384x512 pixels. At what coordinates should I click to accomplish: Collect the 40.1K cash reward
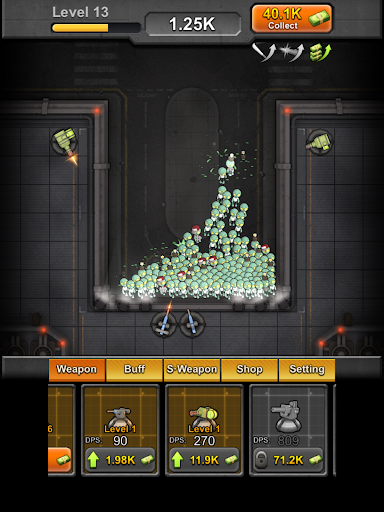click(292, 19)
